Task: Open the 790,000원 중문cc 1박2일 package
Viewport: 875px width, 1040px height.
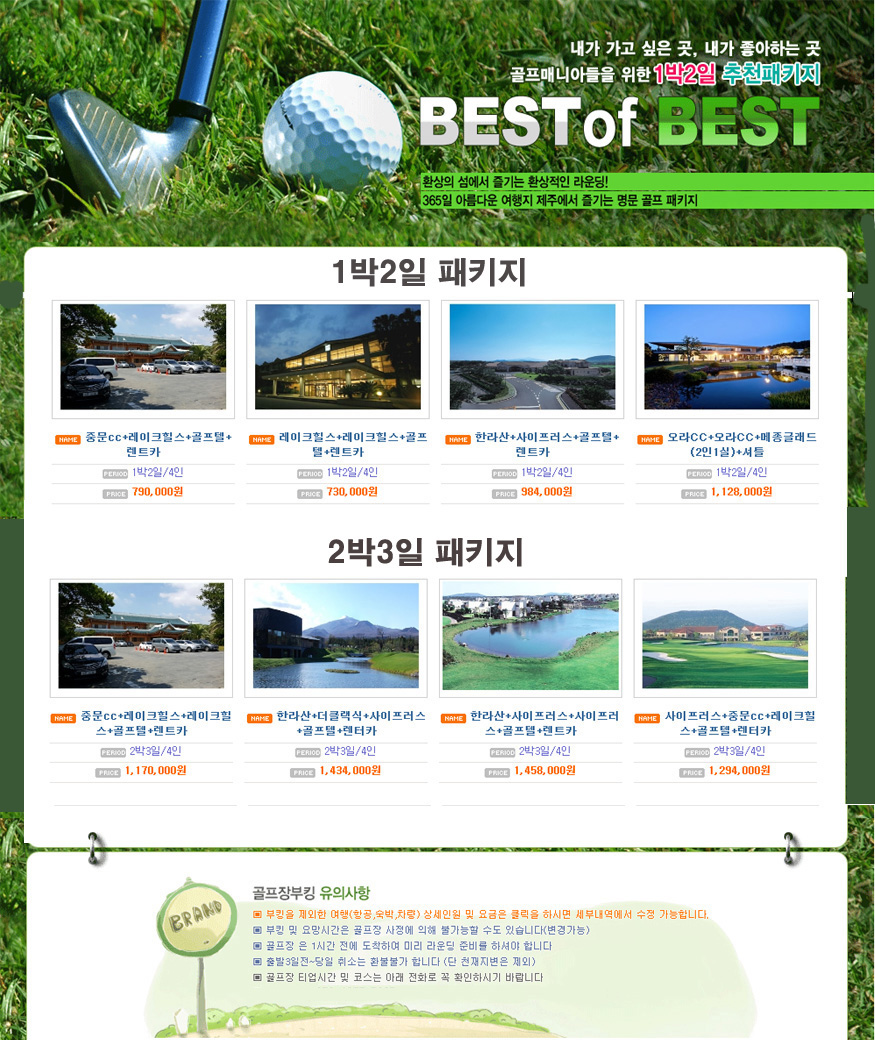Action: (143, 357)
